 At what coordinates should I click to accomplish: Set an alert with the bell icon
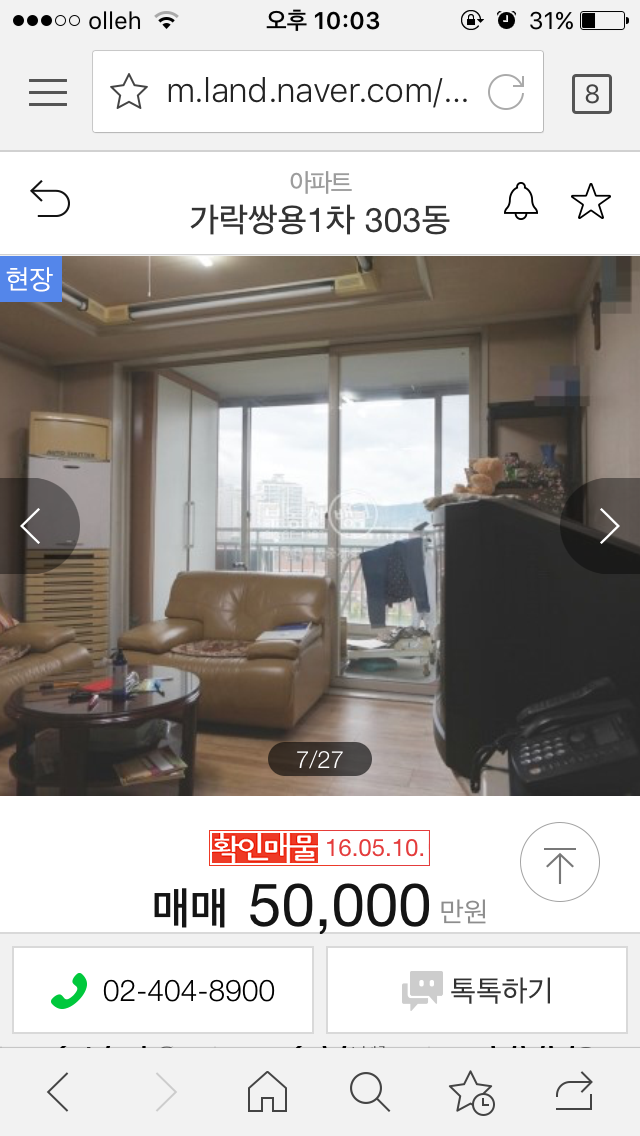click(x=520, y=201)
